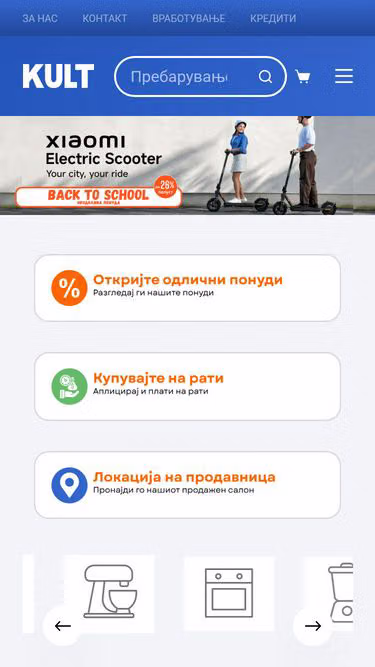
Task: Open the Локација на продавница card
Action: click(188, 485)
